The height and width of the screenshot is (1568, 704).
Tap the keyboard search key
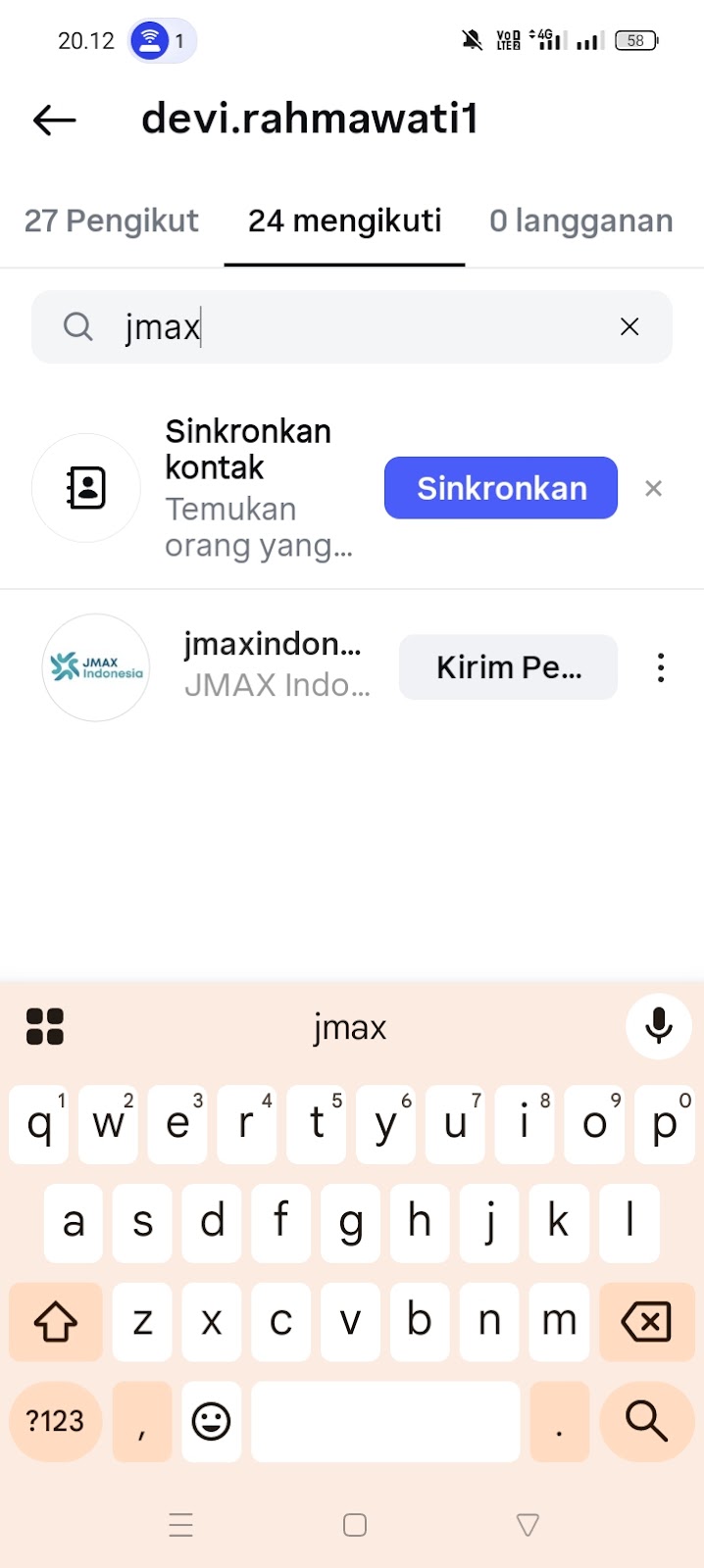[x=646, y=1420]
